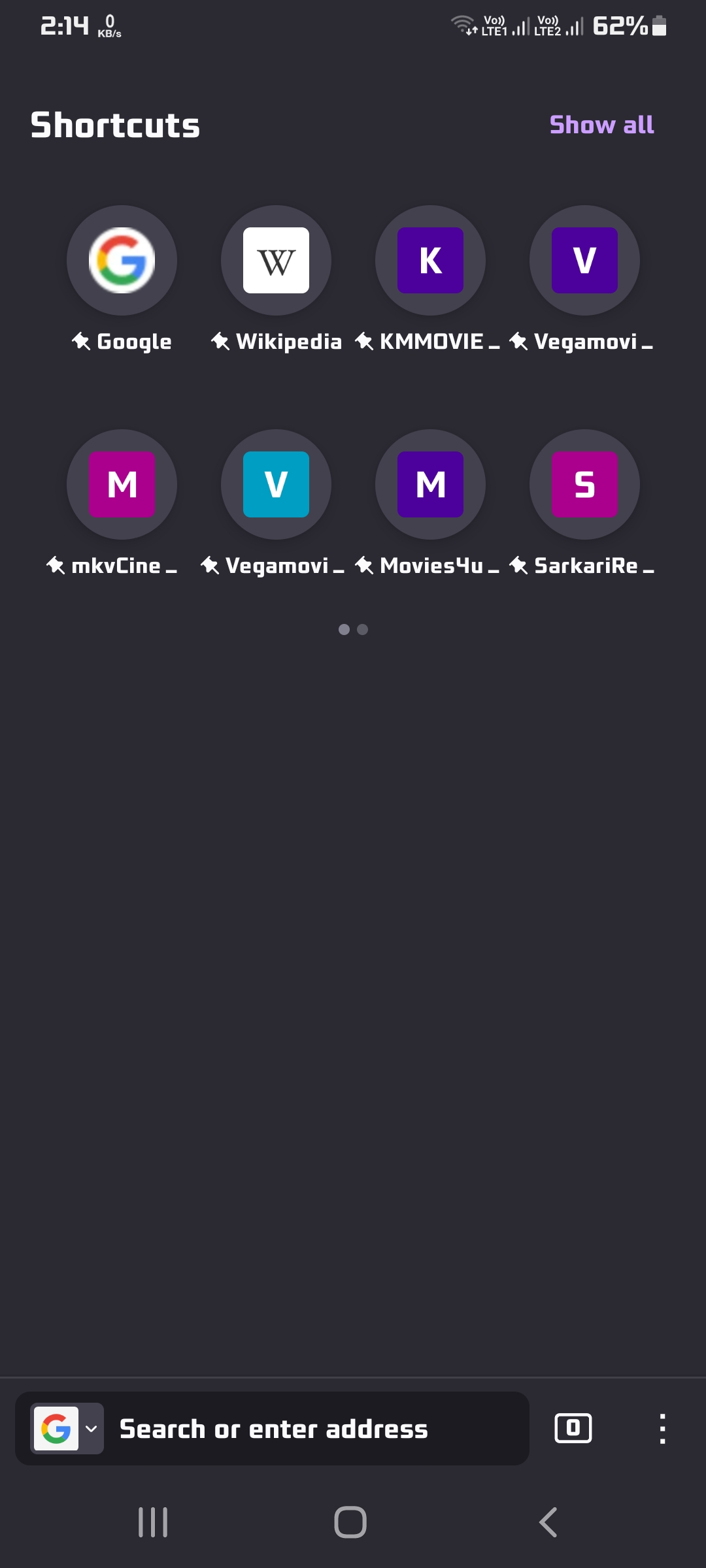
Task: Go back using the system back button
Action: (x=548, y=1522)
